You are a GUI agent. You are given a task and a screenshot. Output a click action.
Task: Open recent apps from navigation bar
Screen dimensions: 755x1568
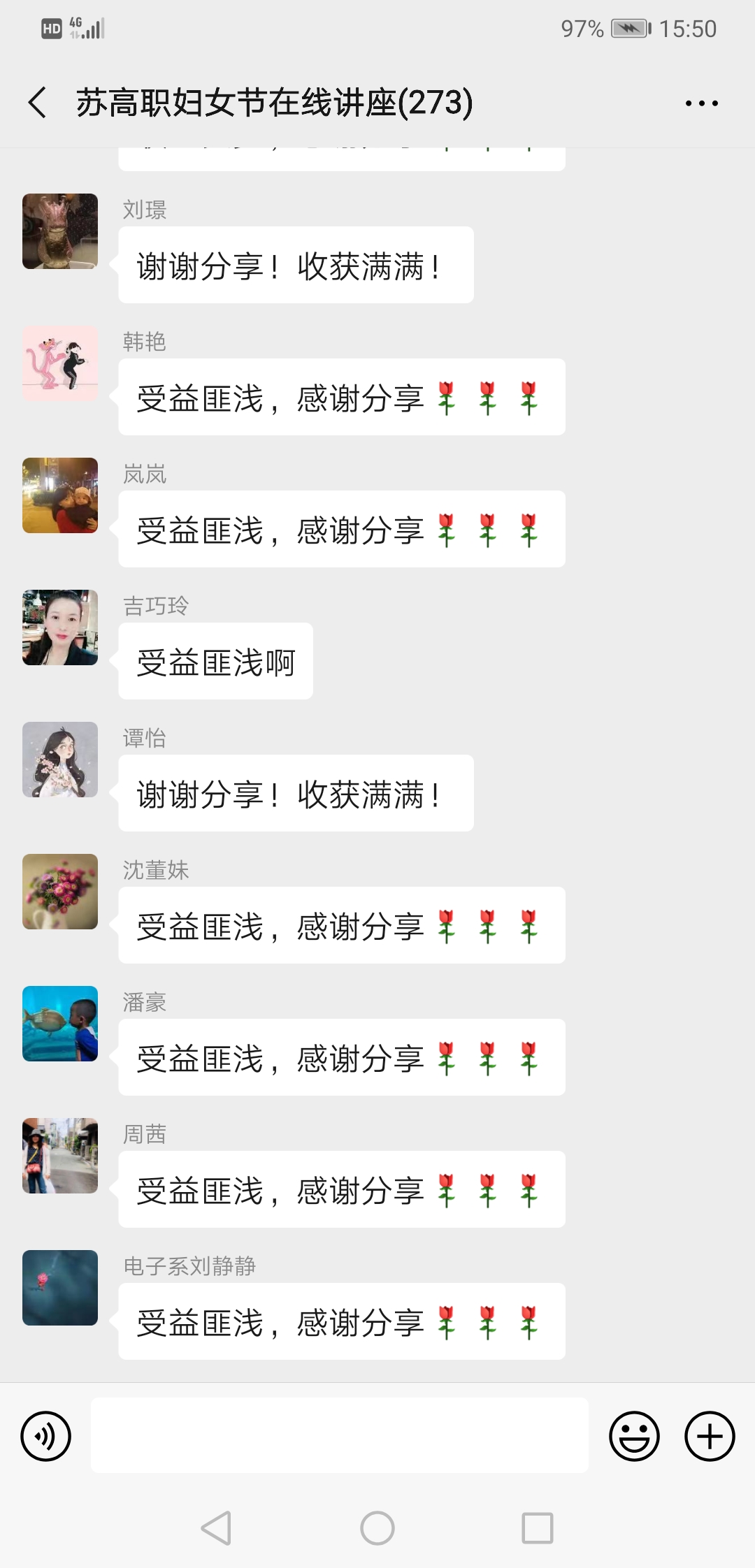click(x=538, y=1528)
